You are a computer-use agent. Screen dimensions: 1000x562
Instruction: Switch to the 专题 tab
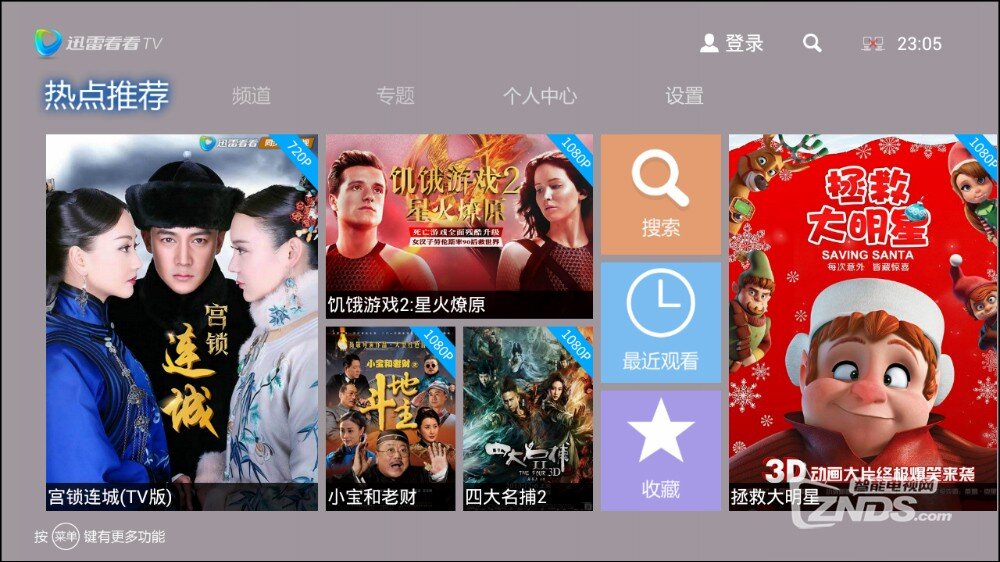395,96
